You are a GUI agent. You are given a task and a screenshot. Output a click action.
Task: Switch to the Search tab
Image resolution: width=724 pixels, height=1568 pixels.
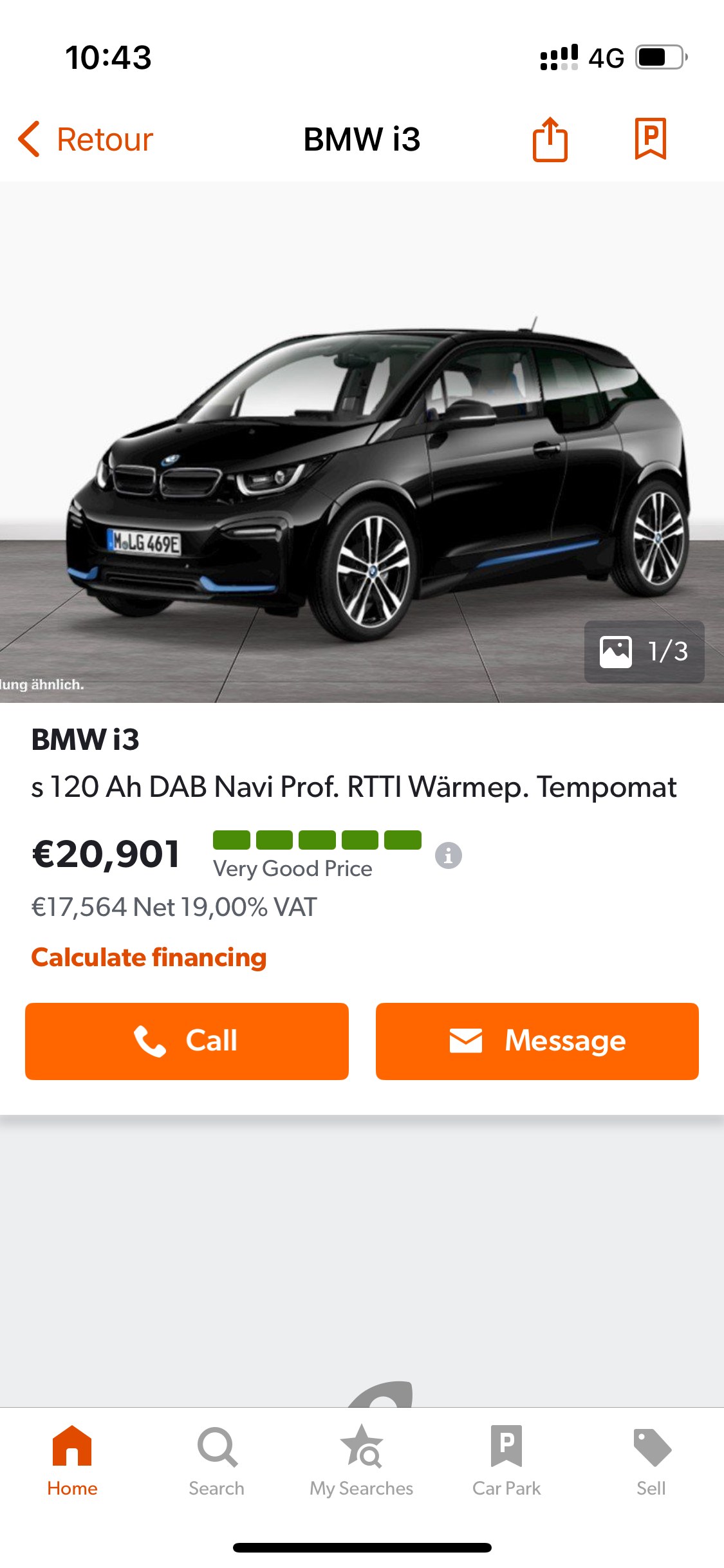217,1461
